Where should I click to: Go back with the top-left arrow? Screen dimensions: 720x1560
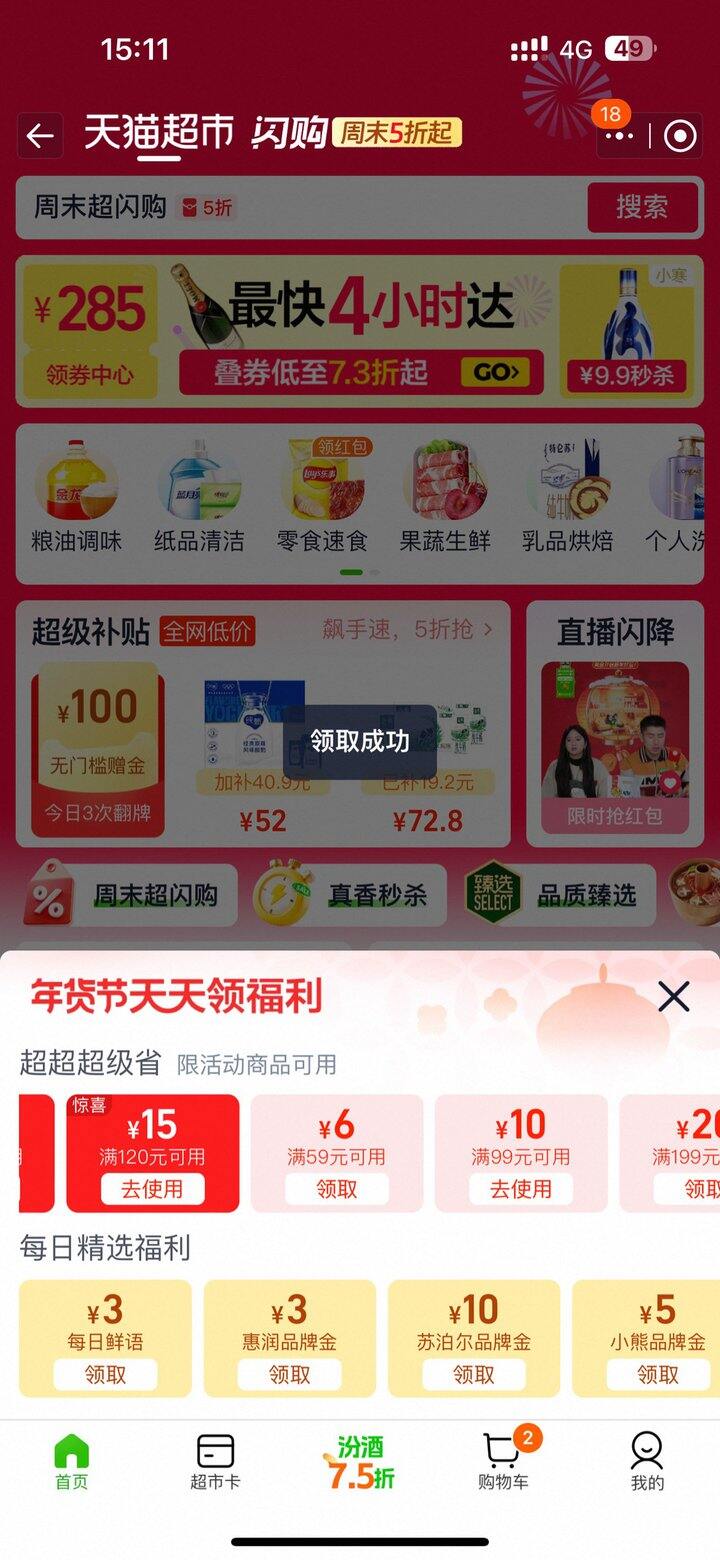[x=40, y=135]
